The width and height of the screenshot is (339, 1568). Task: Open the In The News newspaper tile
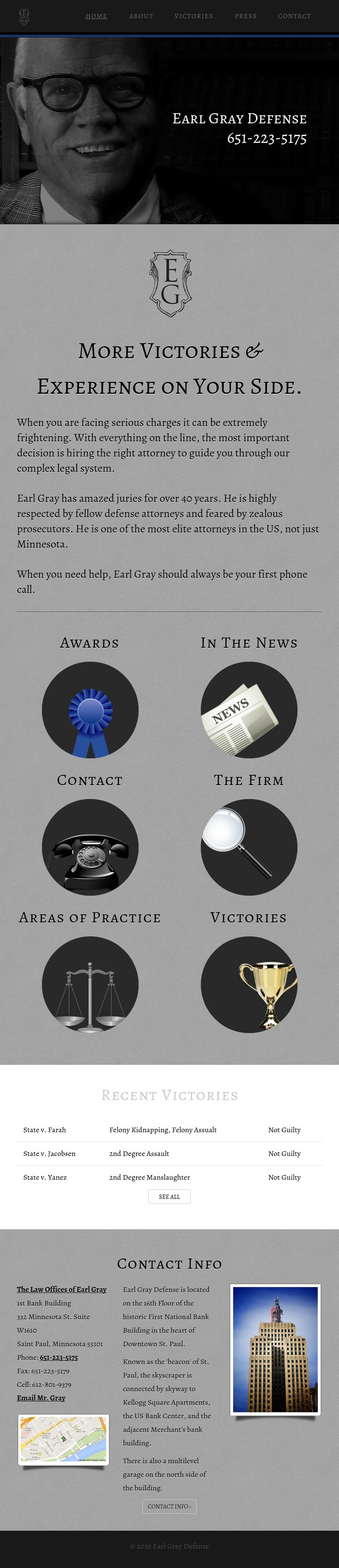click(x=248, y=710)
